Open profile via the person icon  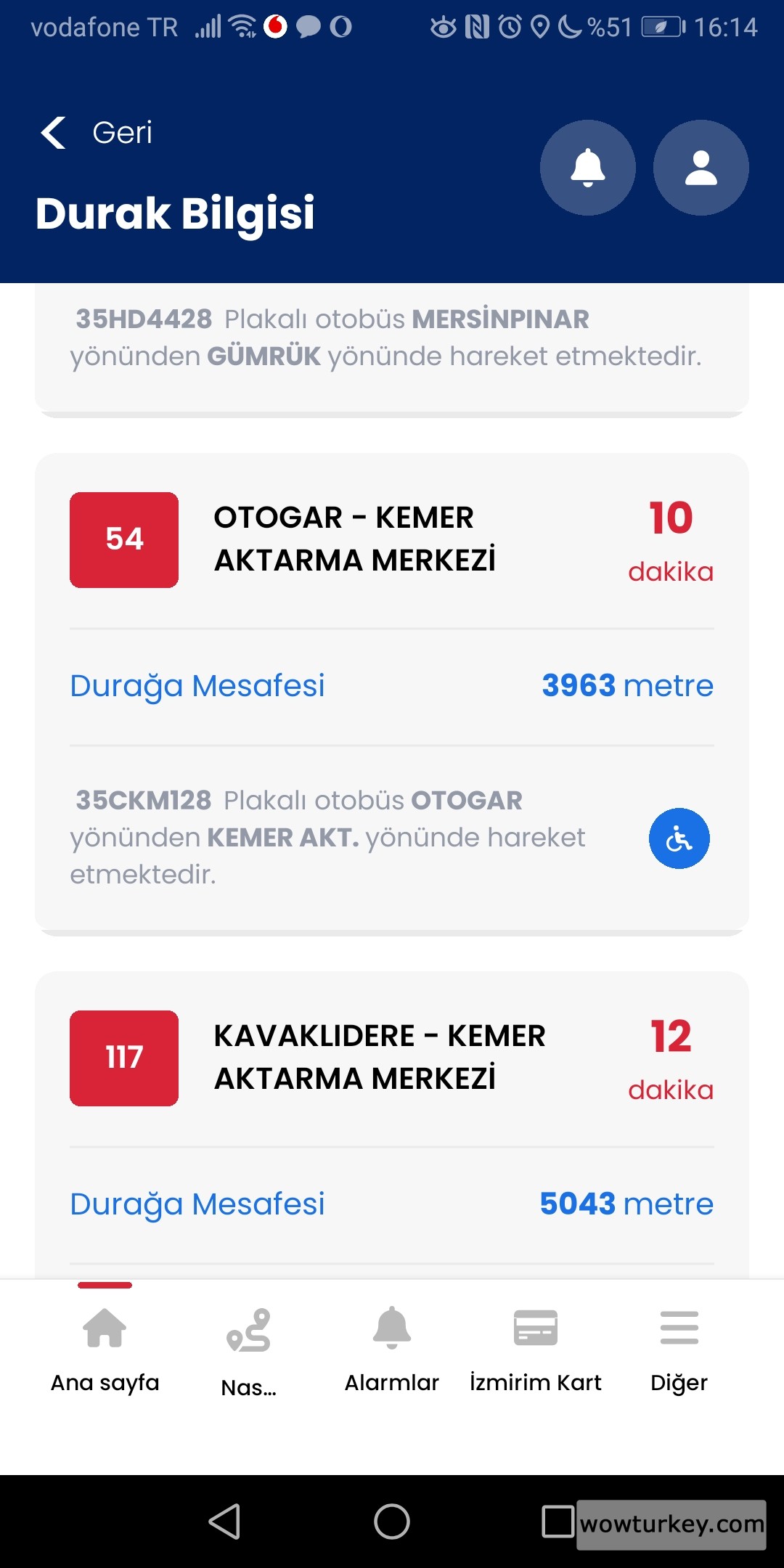(700, 167)
